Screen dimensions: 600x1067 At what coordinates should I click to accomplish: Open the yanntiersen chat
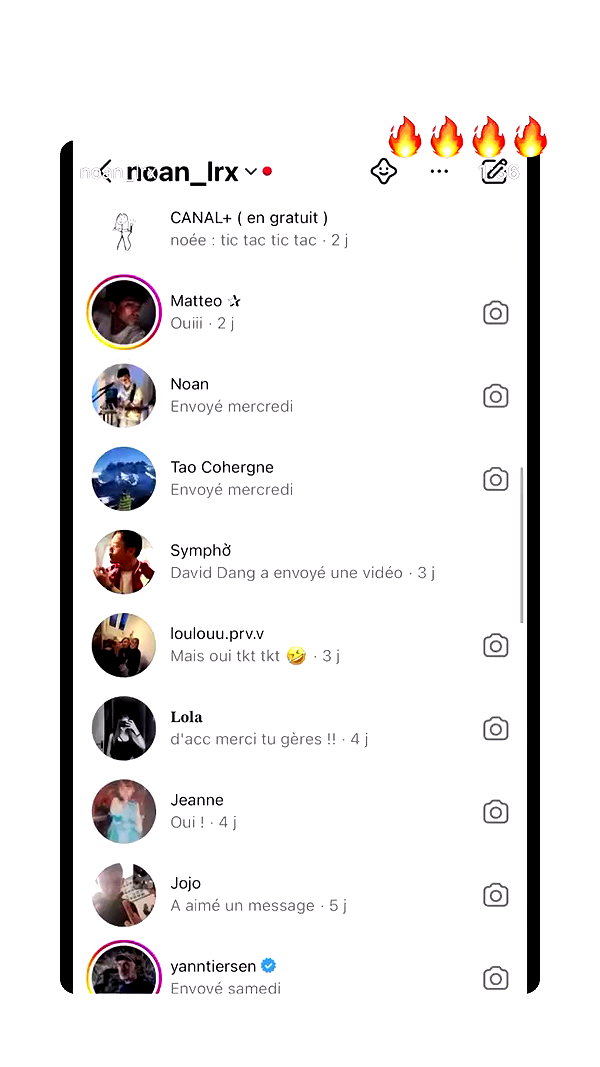299,966
